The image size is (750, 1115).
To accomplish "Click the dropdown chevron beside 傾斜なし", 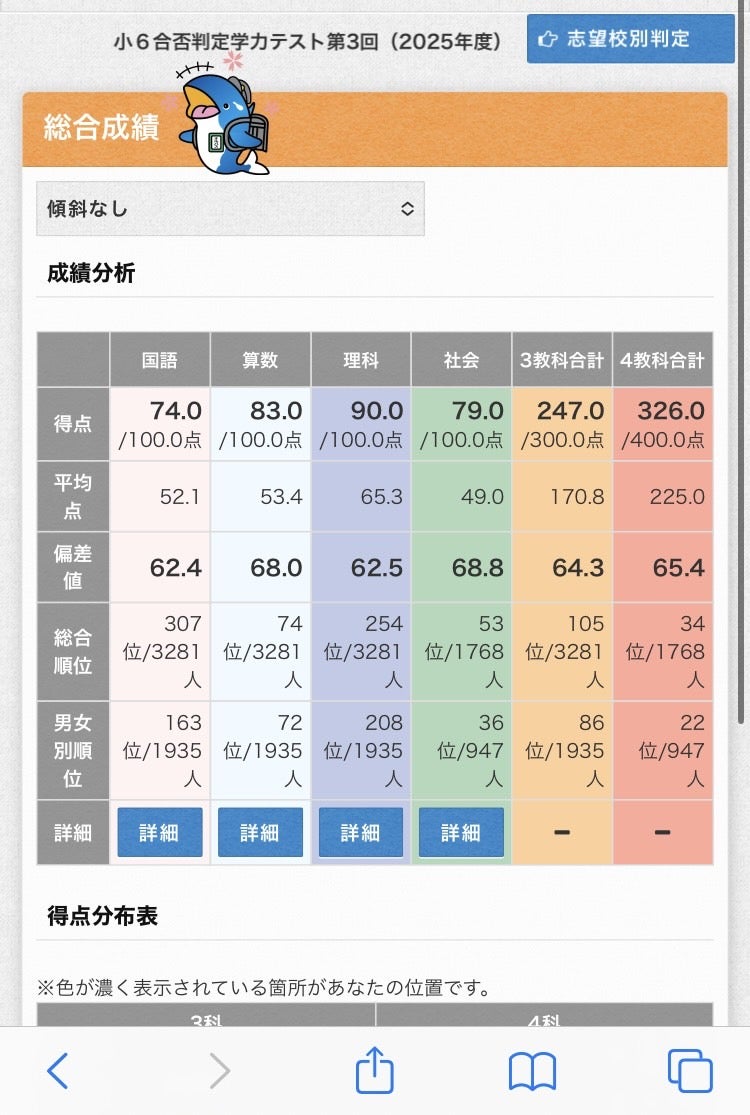I will pyautogui.click(x=407, y=208).
